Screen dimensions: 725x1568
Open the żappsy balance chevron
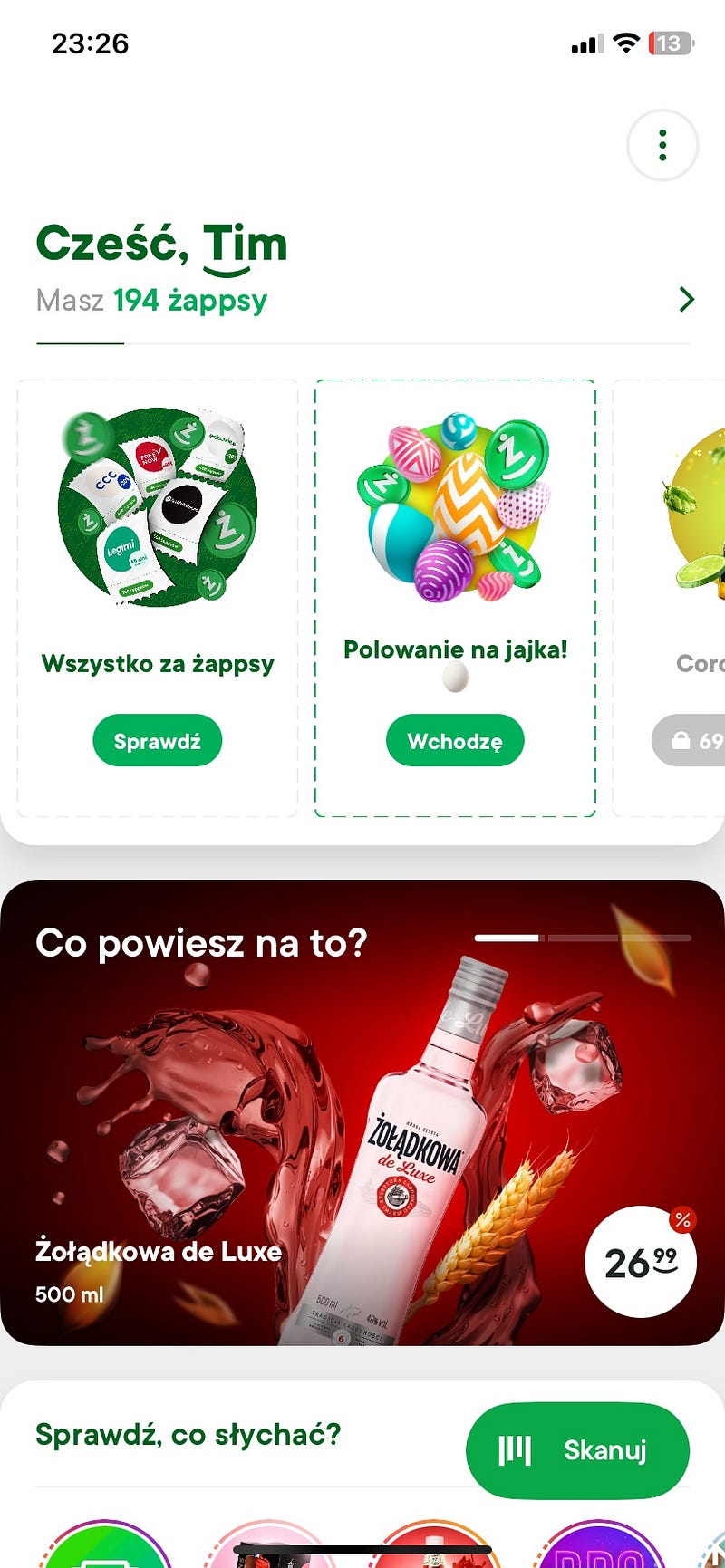686,300
